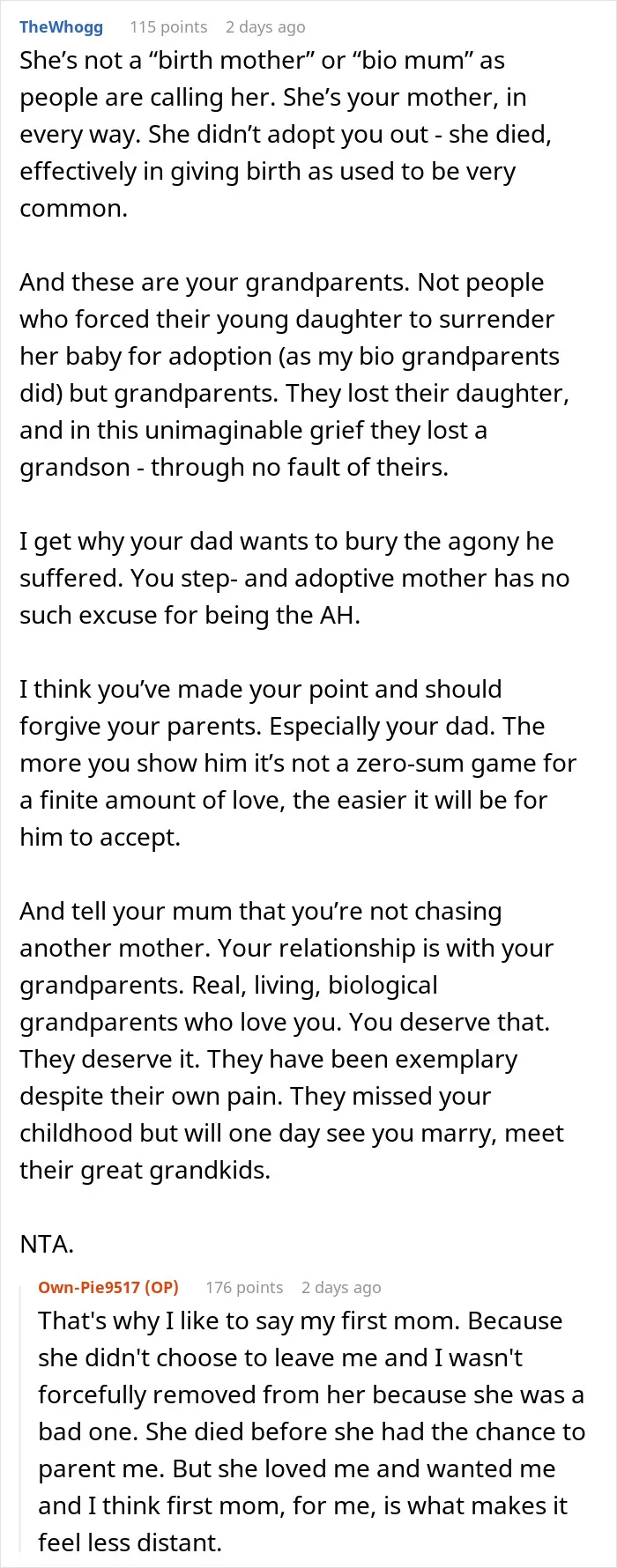Open TheWhogg's user profile
This screenshot has height=1568, width=617.
click(61, 27)
